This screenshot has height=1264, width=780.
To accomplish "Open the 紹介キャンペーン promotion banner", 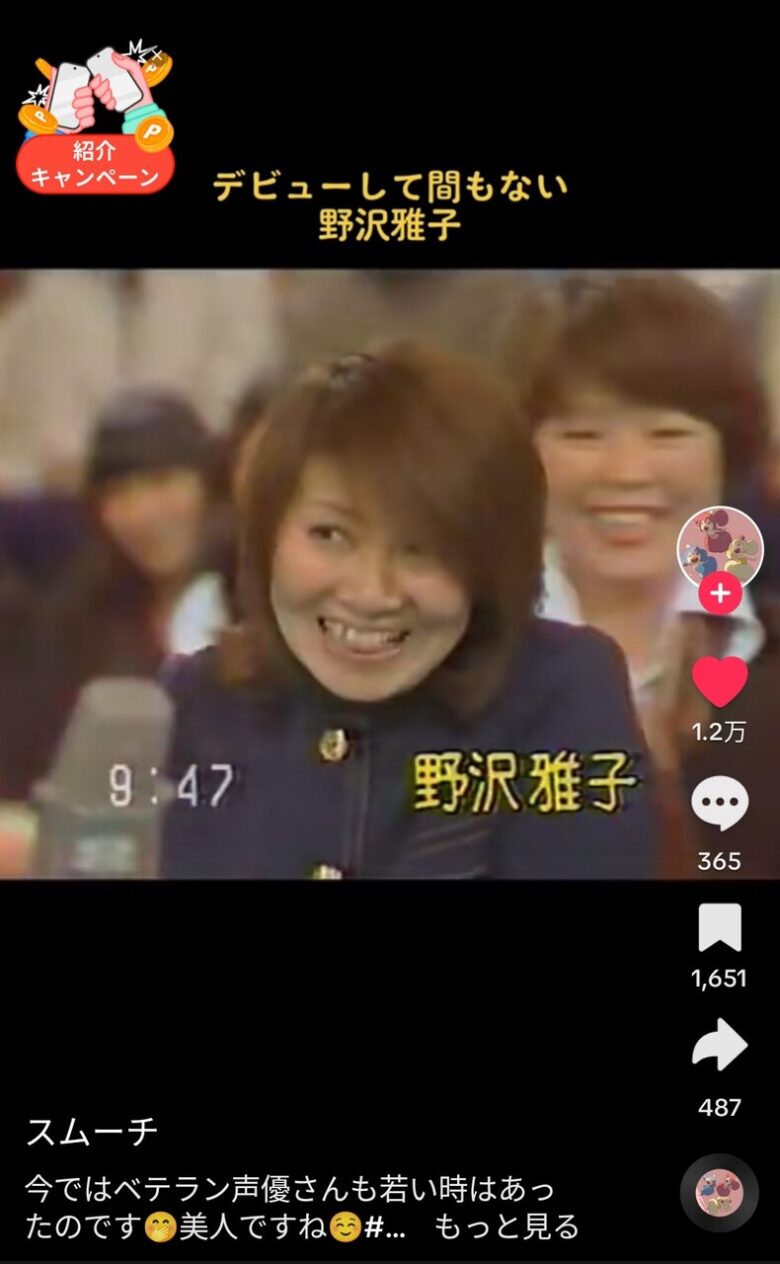I will click(95, 120).
